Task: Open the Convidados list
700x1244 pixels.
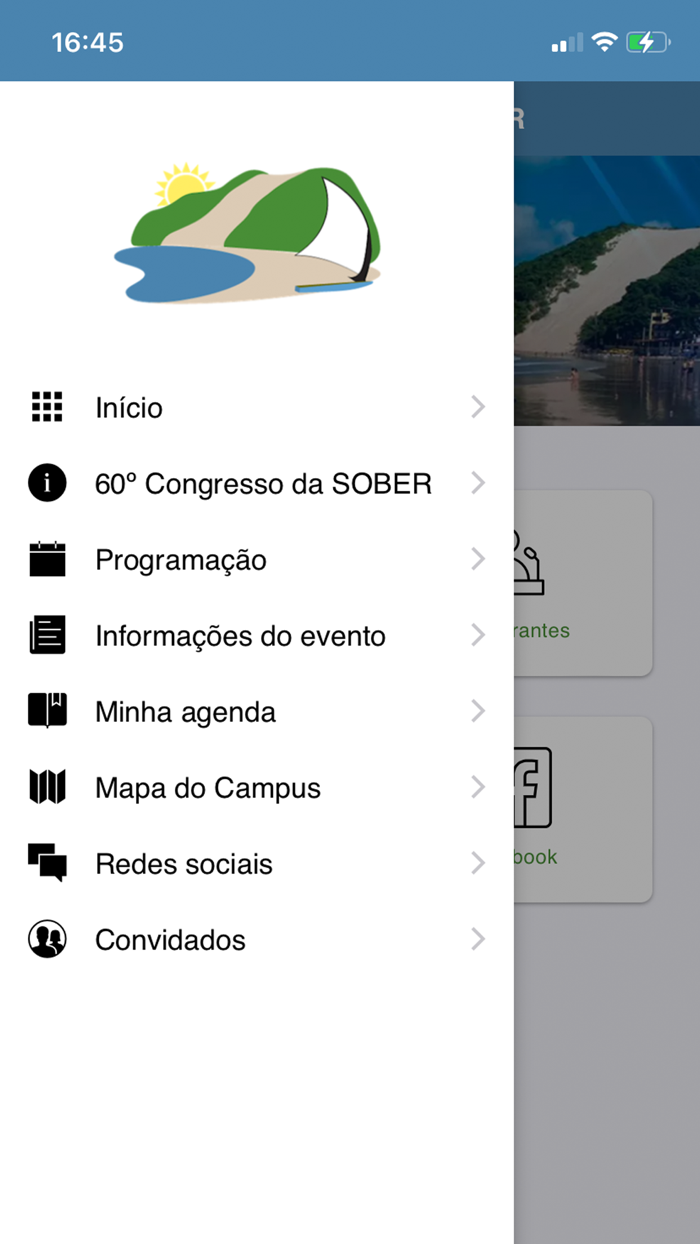Action: 257,939
